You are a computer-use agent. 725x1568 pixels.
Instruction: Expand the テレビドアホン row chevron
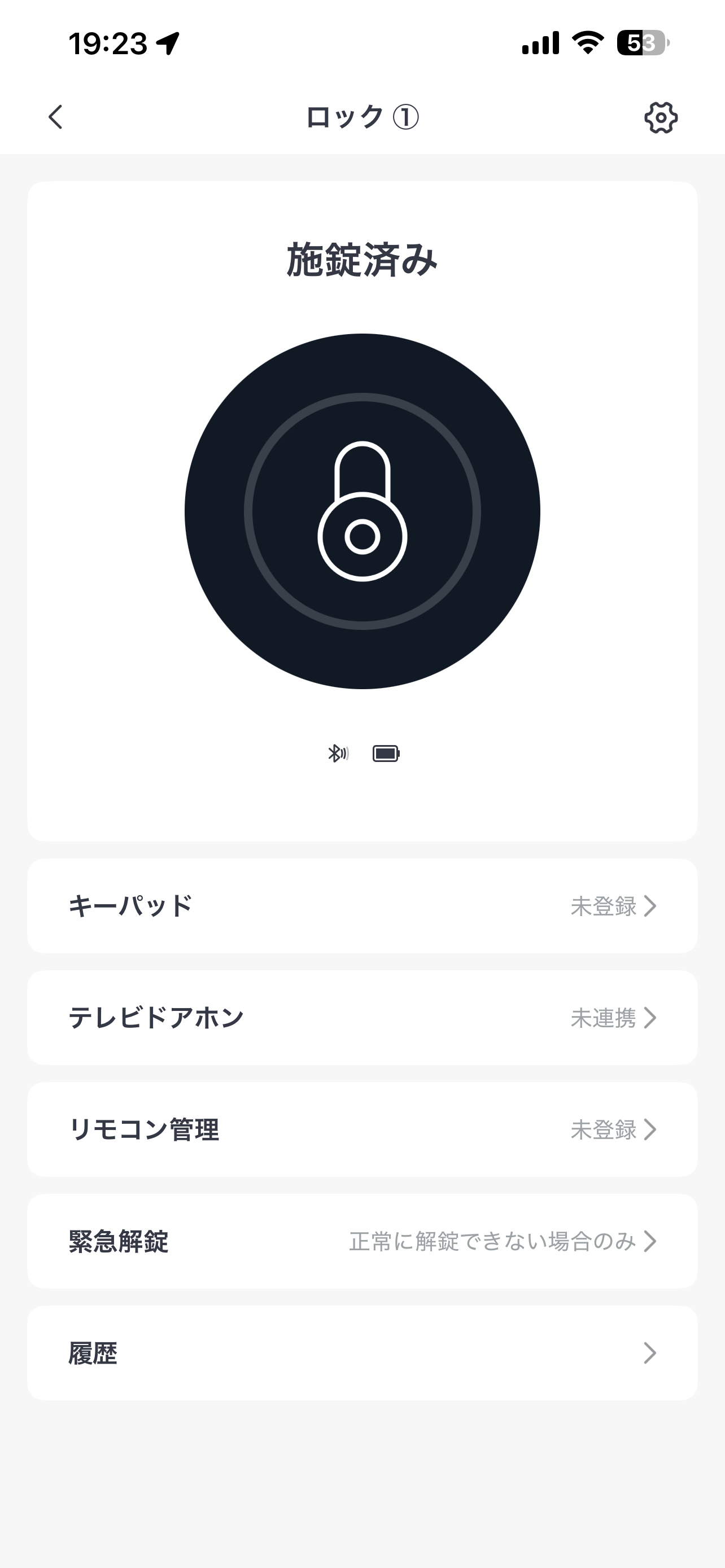650,1018
